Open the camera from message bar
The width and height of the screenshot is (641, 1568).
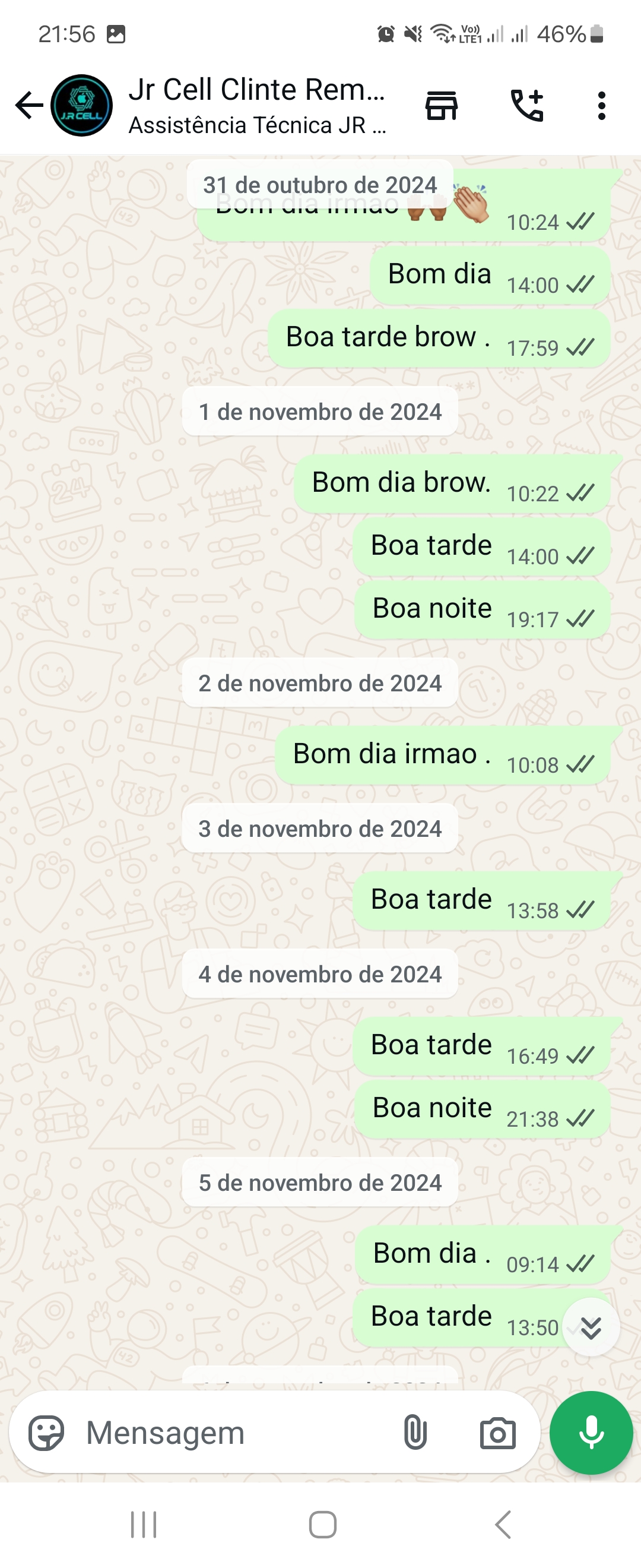[497, 1433]
